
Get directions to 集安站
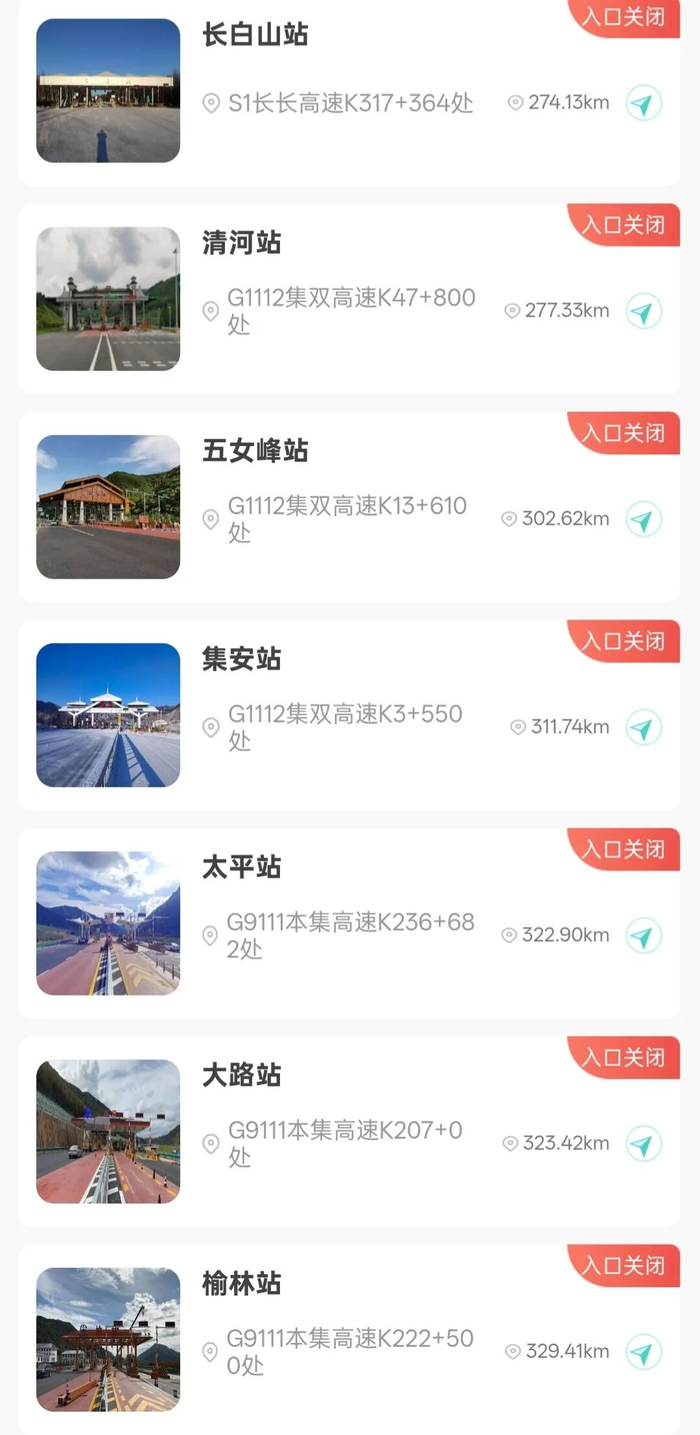(x=644, y=727)
